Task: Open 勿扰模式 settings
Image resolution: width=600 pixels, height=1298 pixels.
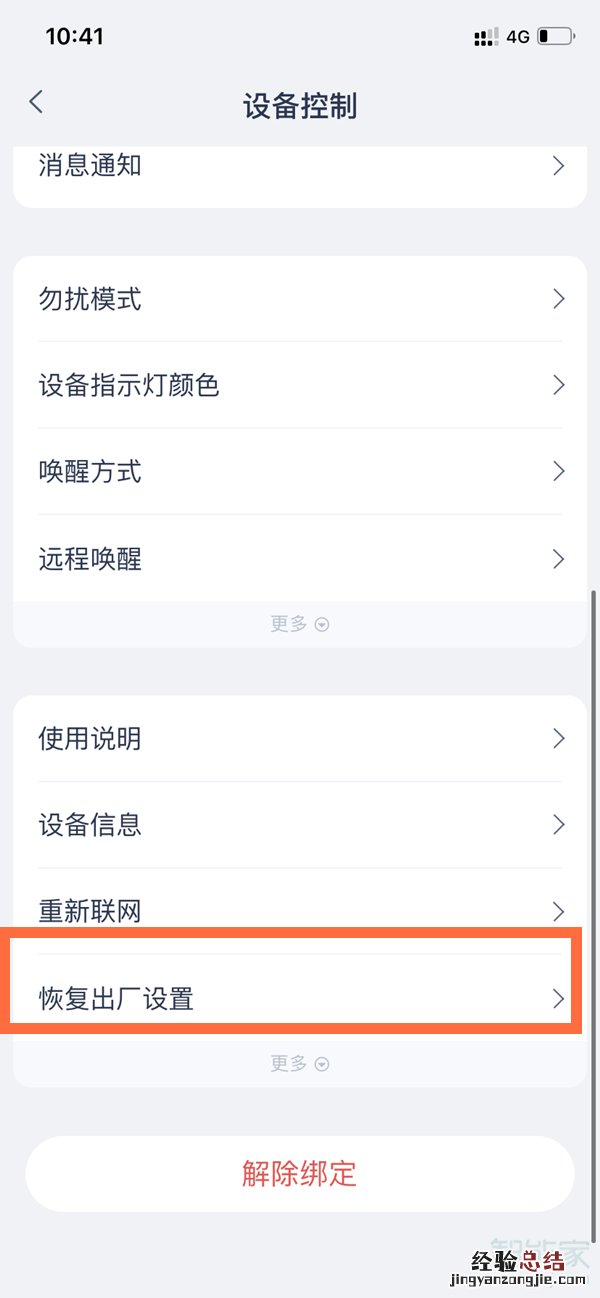Action: tap(300, 298)
